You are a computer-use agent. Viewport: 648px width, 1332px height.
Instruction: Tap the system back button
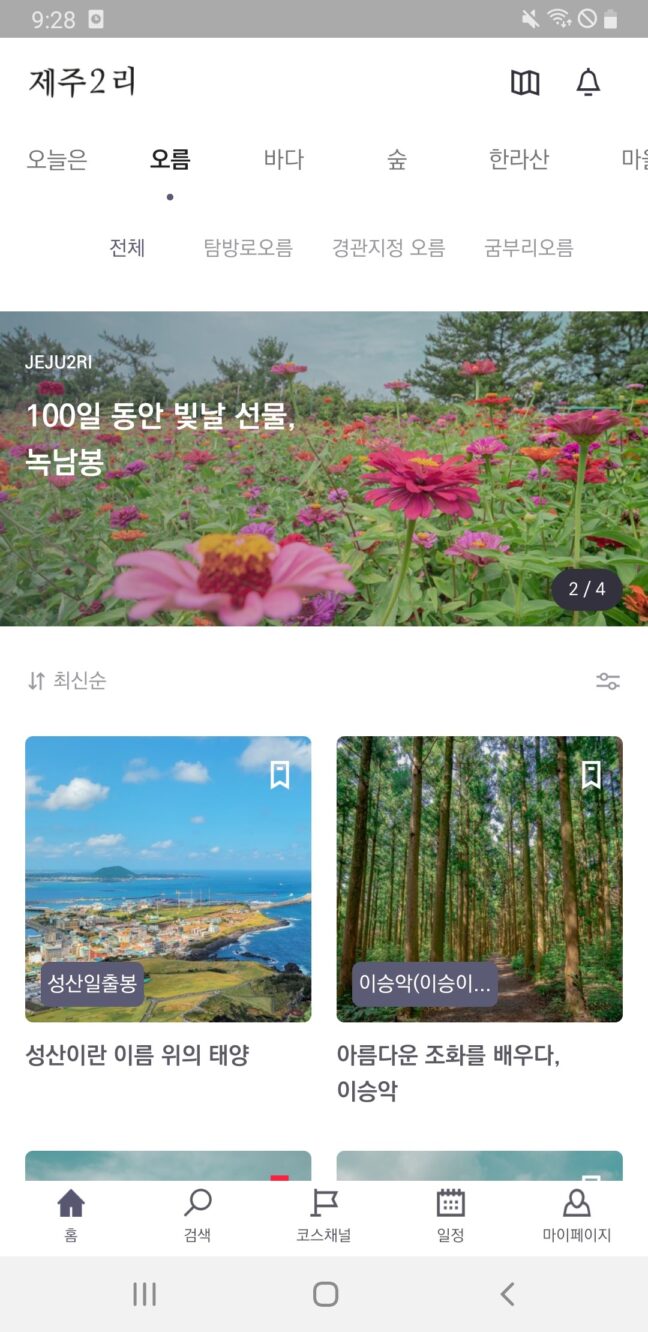507,1294
